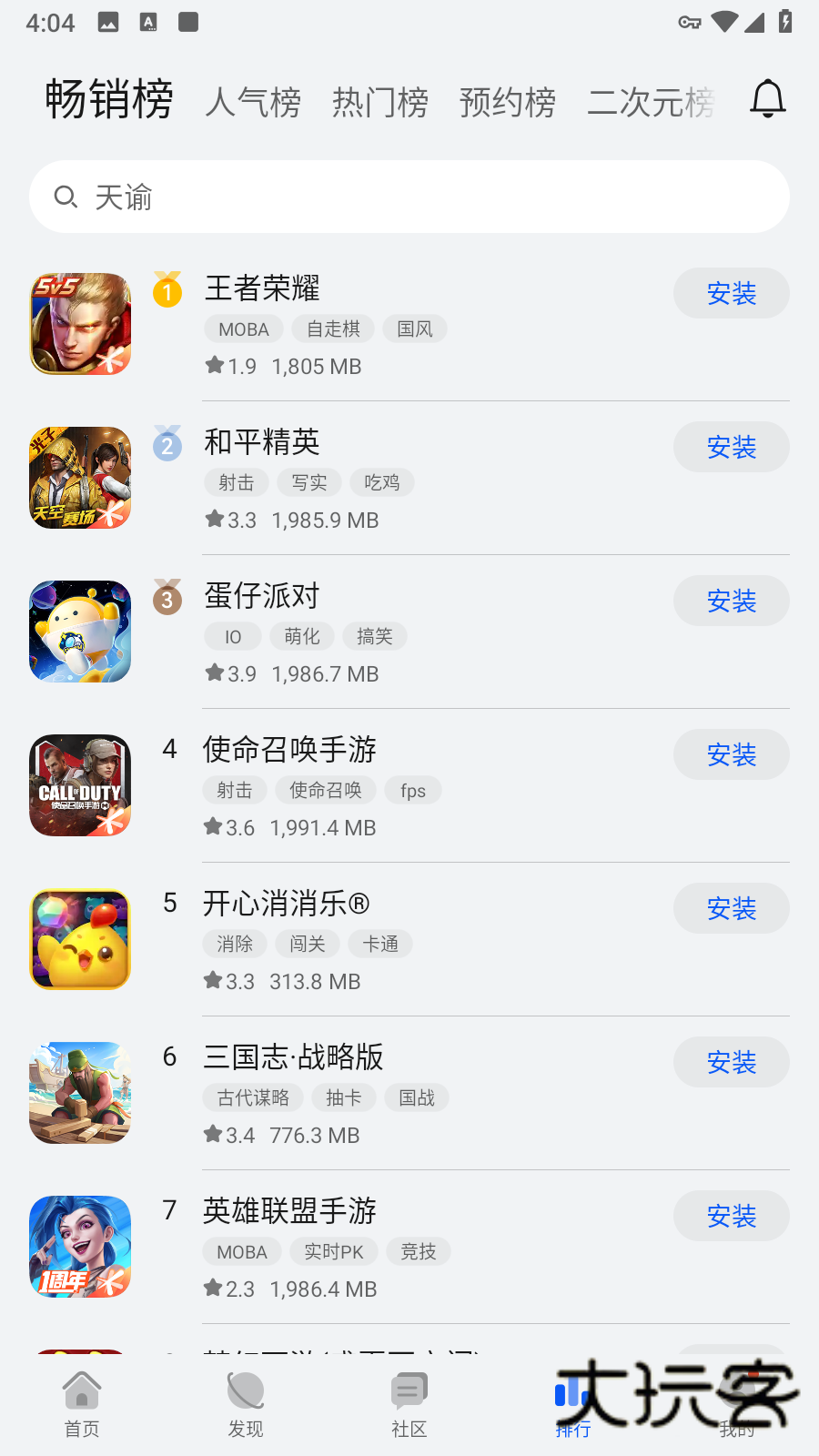Image resolution: width=819 pixels, height=1456 pixels.
Task: Tap 安装 next to 和平精英
Action: pos(731,447)
